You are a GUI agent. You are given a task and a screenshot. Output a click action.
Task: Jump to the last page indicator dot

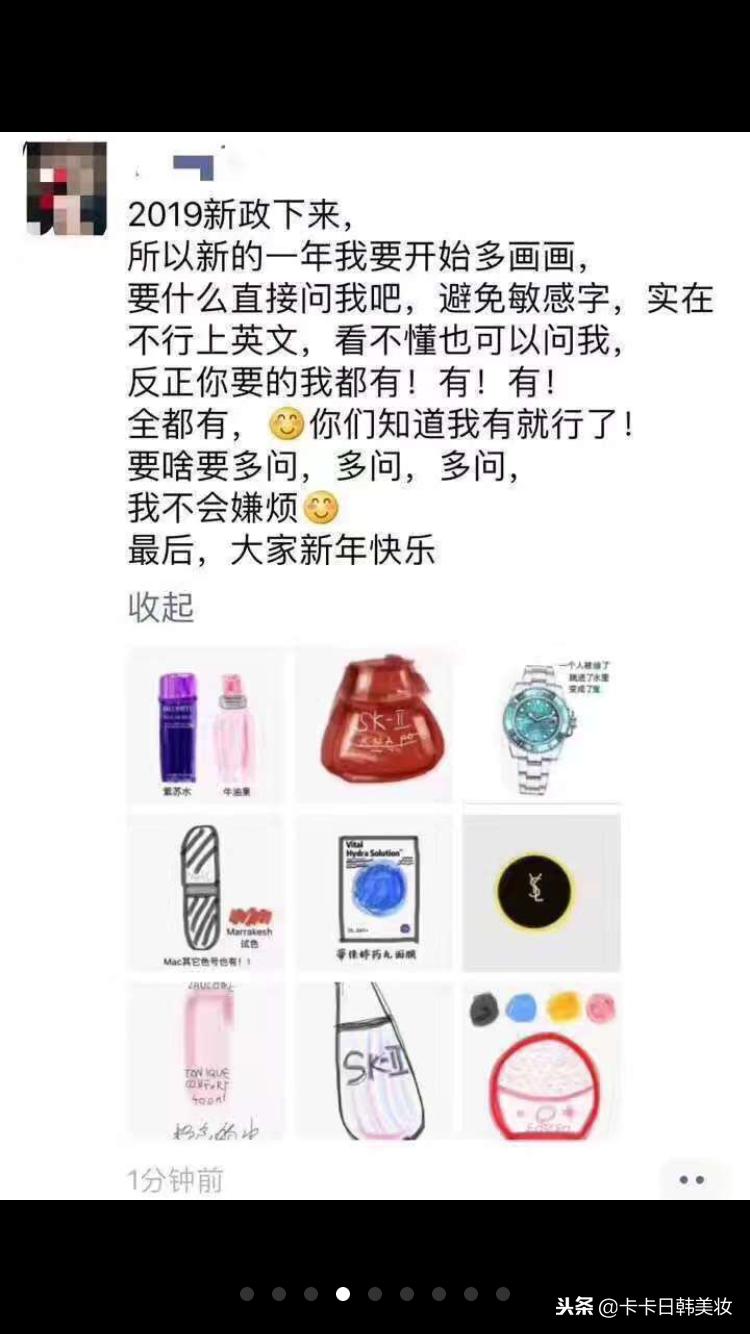pyautogui.click(x=503, y=1294)
